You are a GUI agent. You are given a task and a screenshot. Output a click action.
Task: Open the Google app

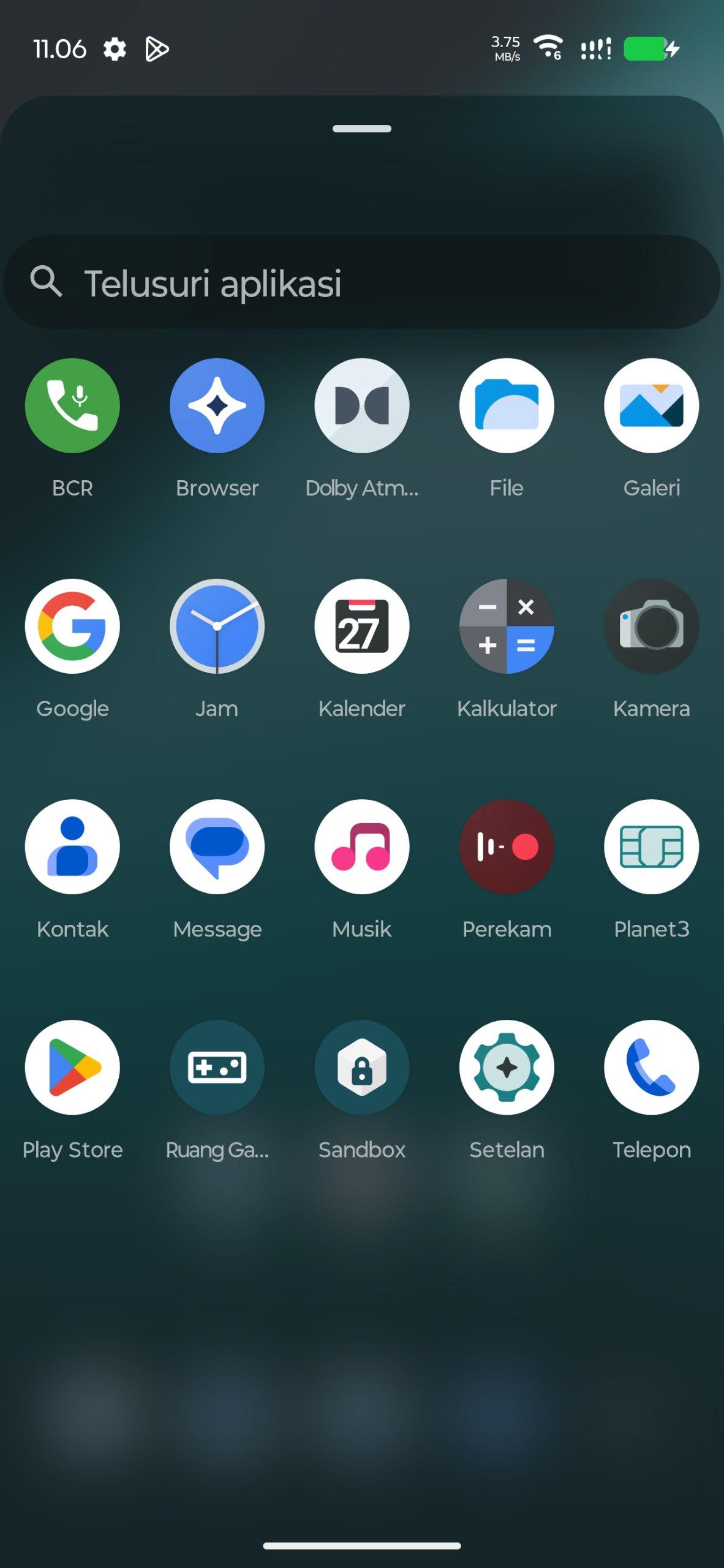click(x=72, y=626)
